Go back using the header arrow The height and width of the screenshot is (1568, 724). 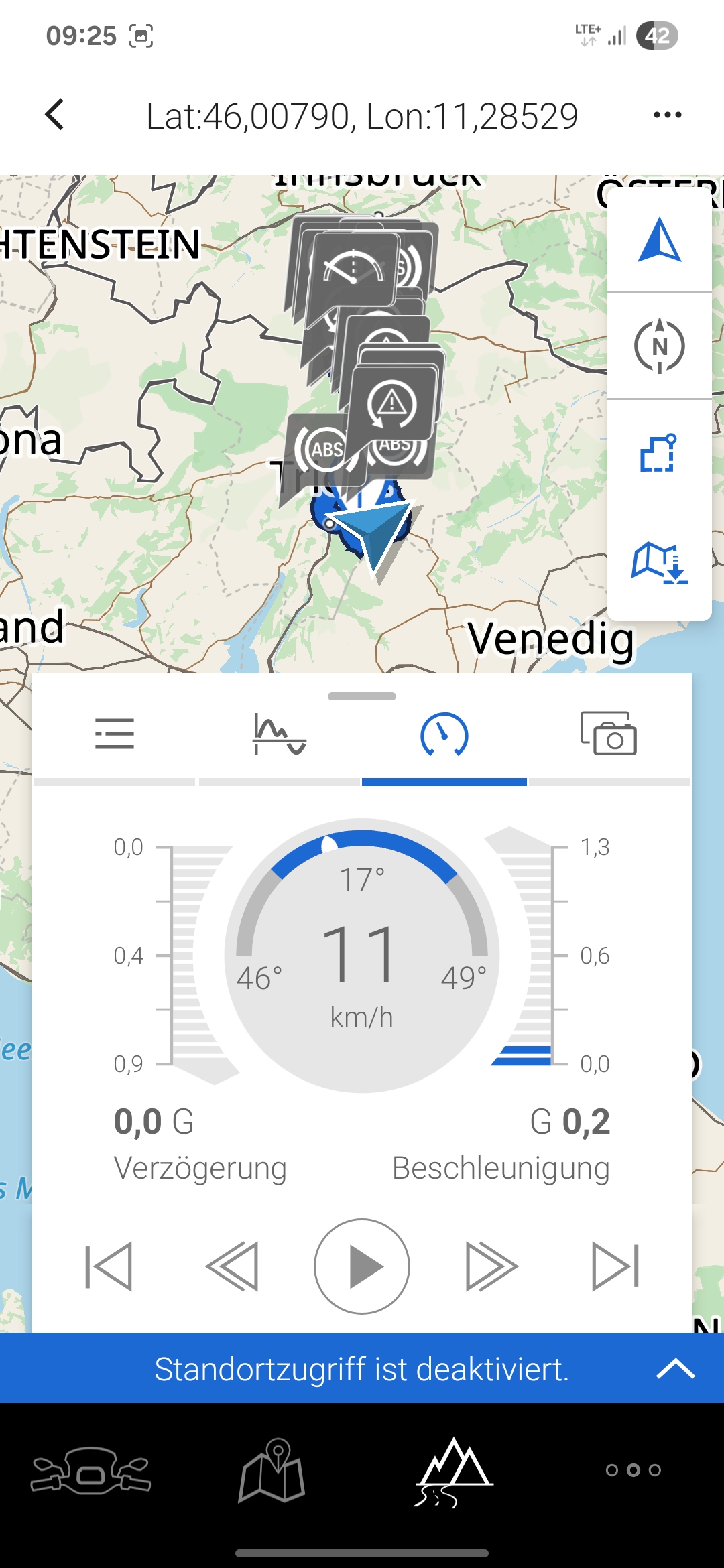56,115
